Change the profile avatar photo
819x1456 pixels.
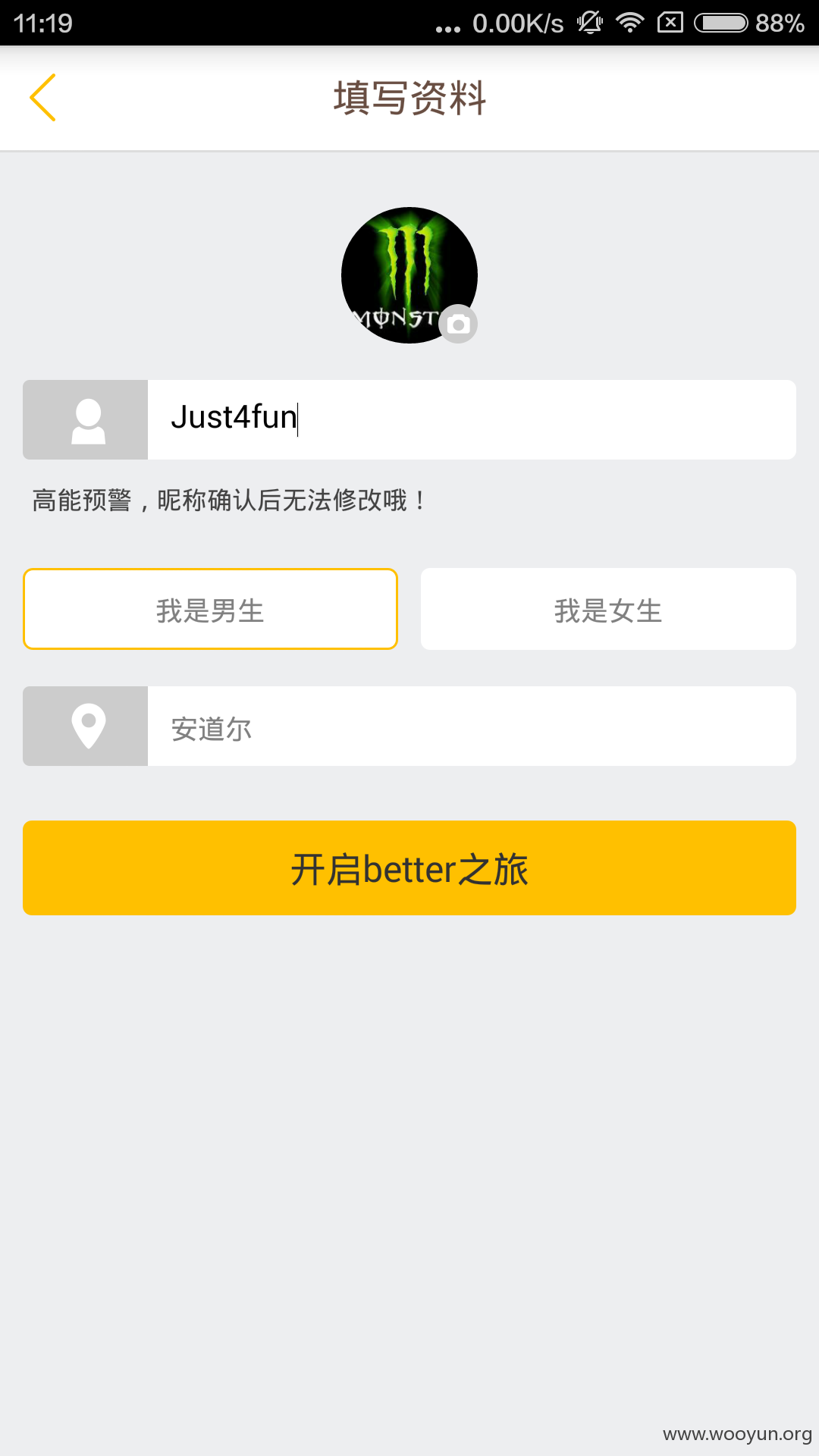coord(409,275)
